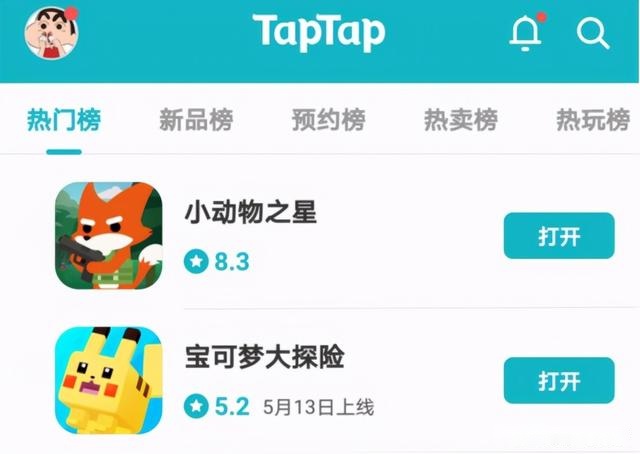Image resolution: width=640 pixels, height=454 pixels.
Task: View the 宝可梦大探险 game page
Action: 264,357
